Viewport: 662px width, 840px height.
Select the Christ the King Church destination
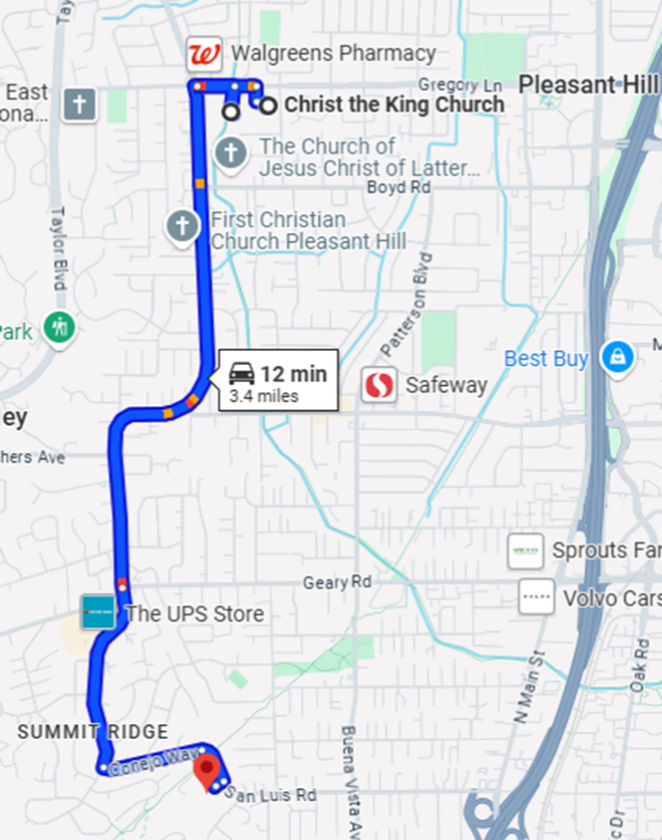(268, 104)
